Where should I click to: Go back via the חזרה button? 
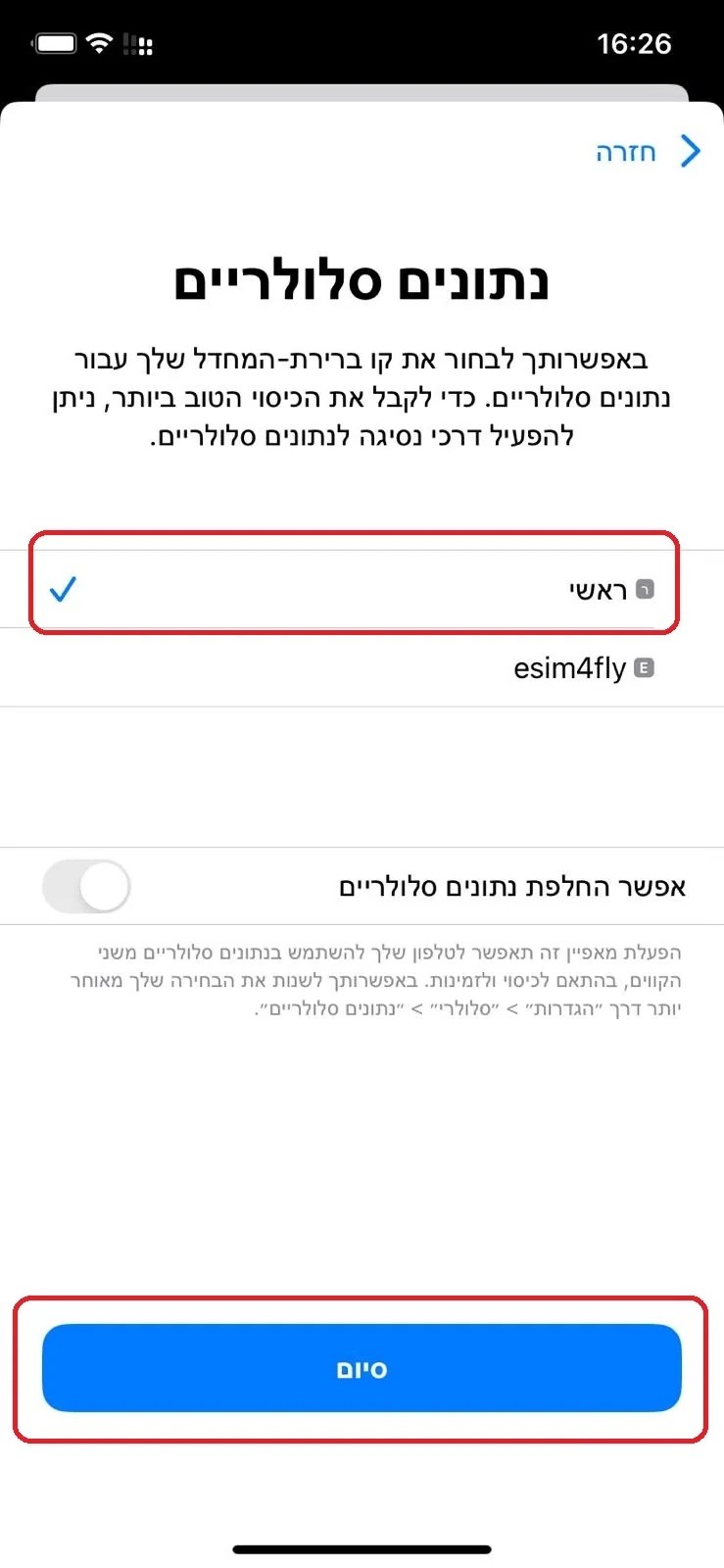[647, 152]
